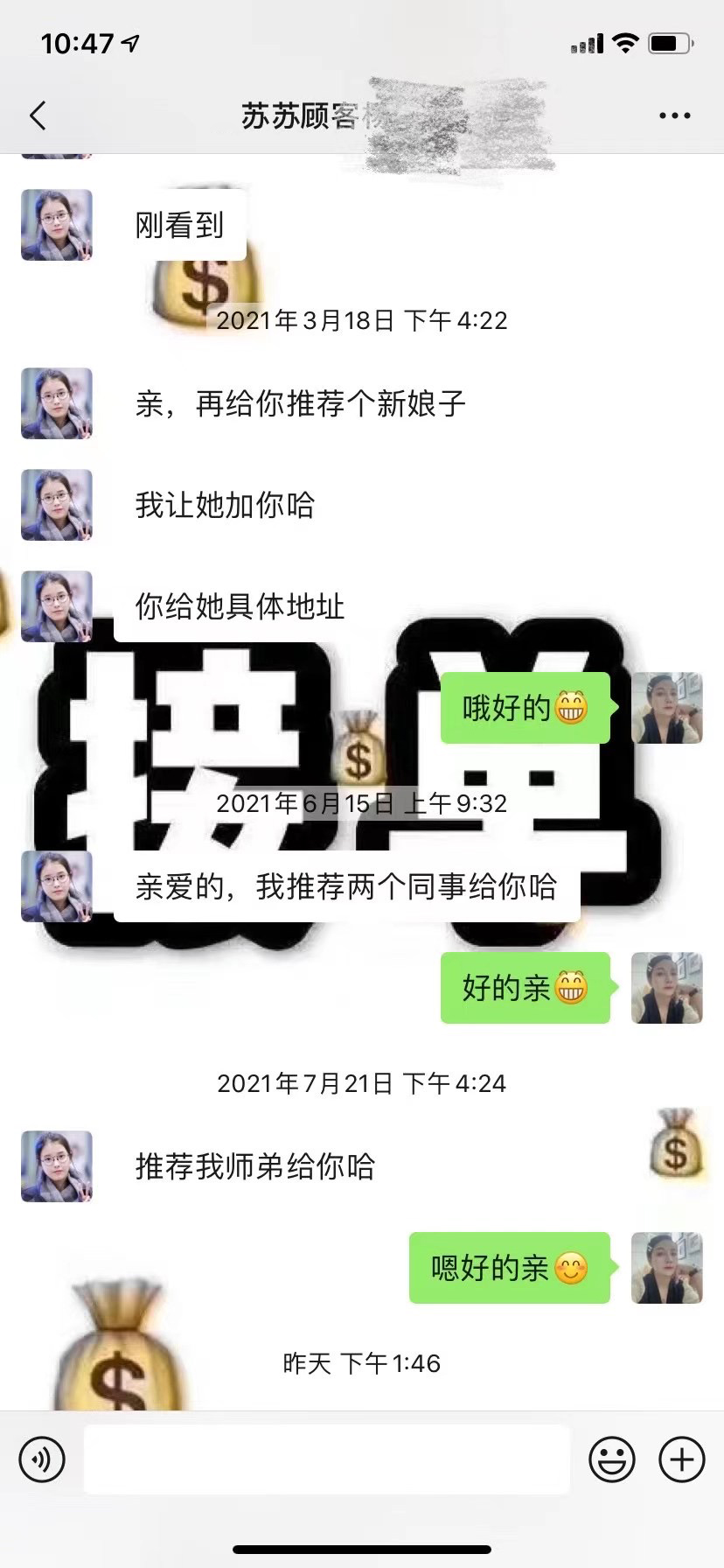Open the plus attachments menu
The image size is (724, 1568).
pyautogui.click(x=682, y=1459)
